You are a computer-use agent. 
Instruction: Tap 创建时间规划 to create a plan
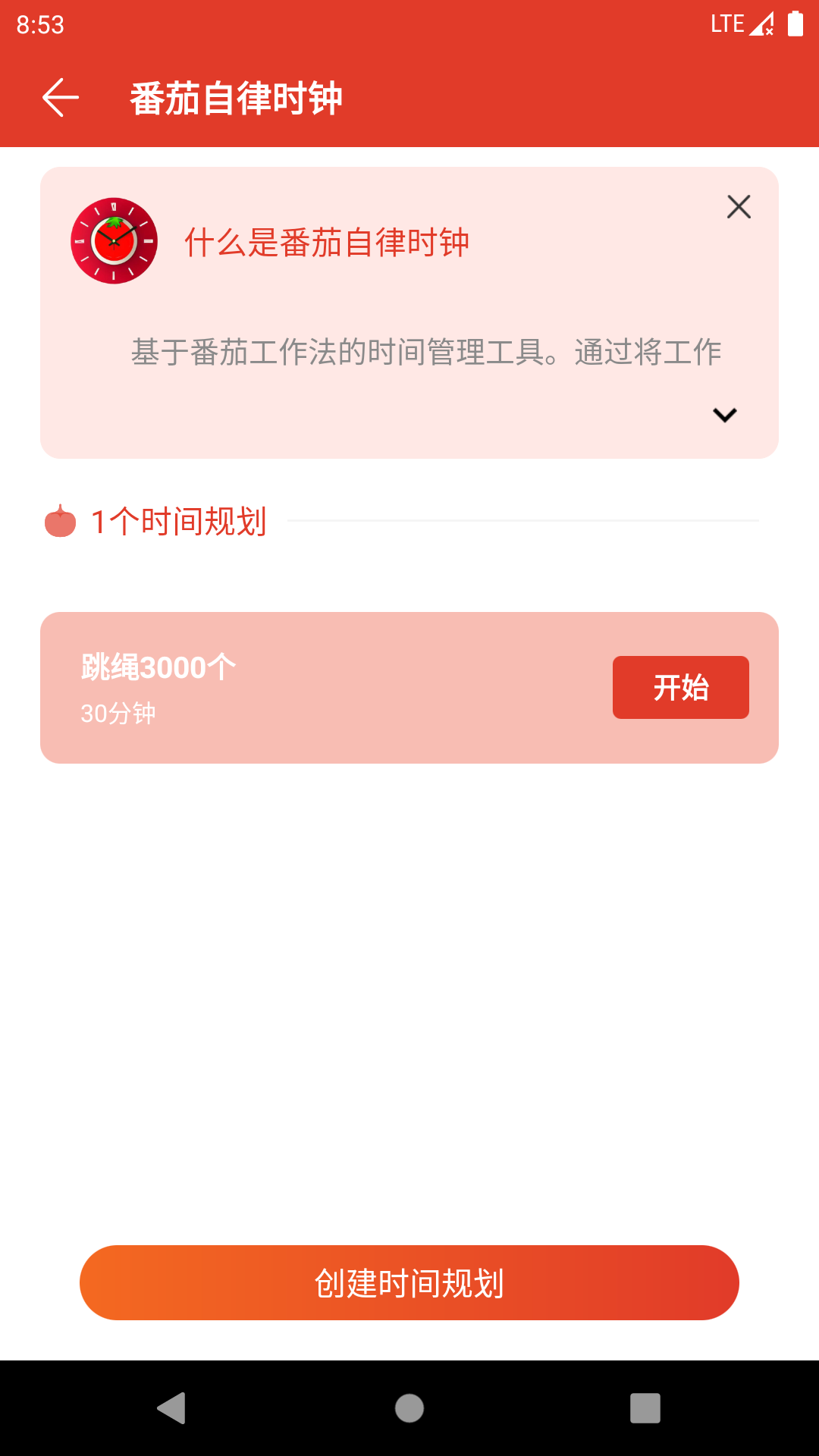click(409, 1283)
